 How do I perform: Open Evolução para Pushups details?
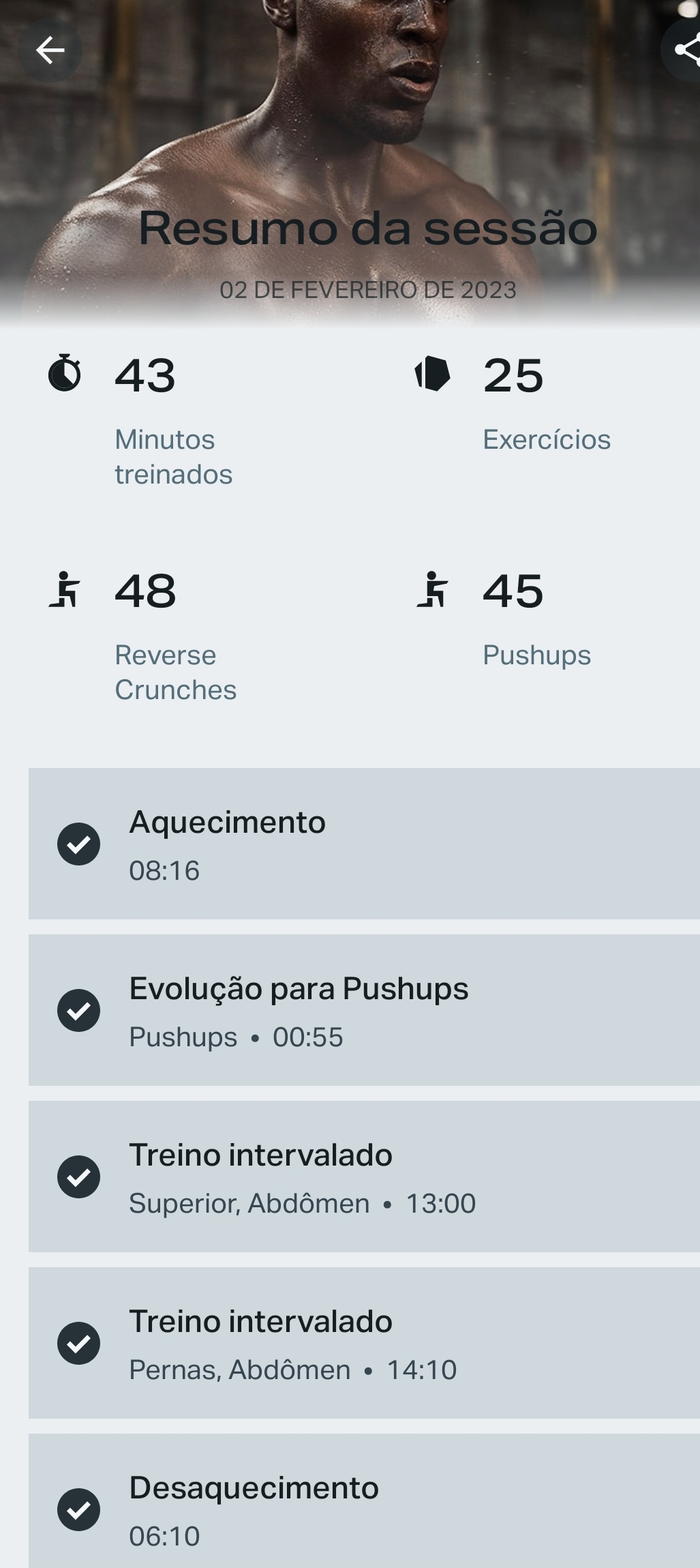click(x=364, y=1010)
